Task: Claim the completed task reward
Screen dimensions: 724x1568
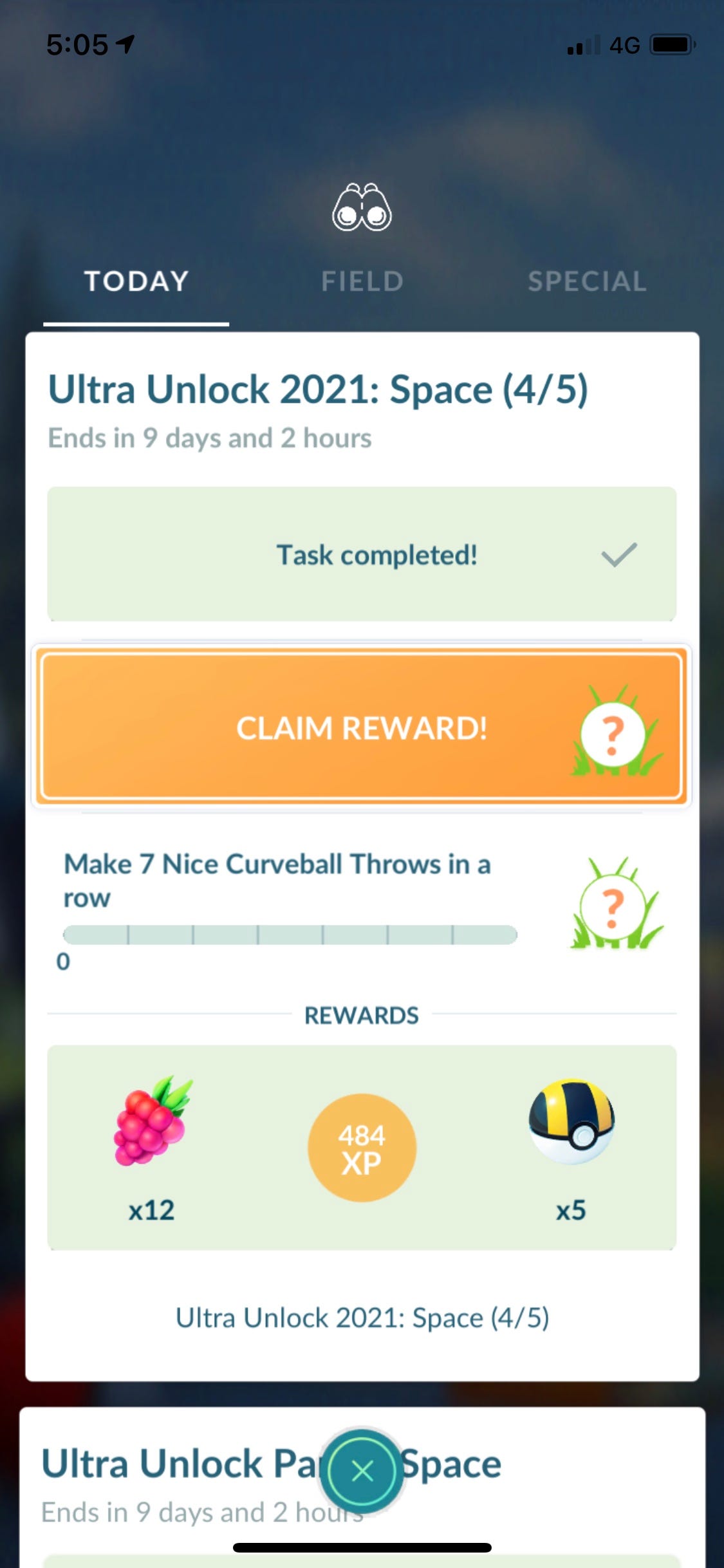Action: click(362, 727)
